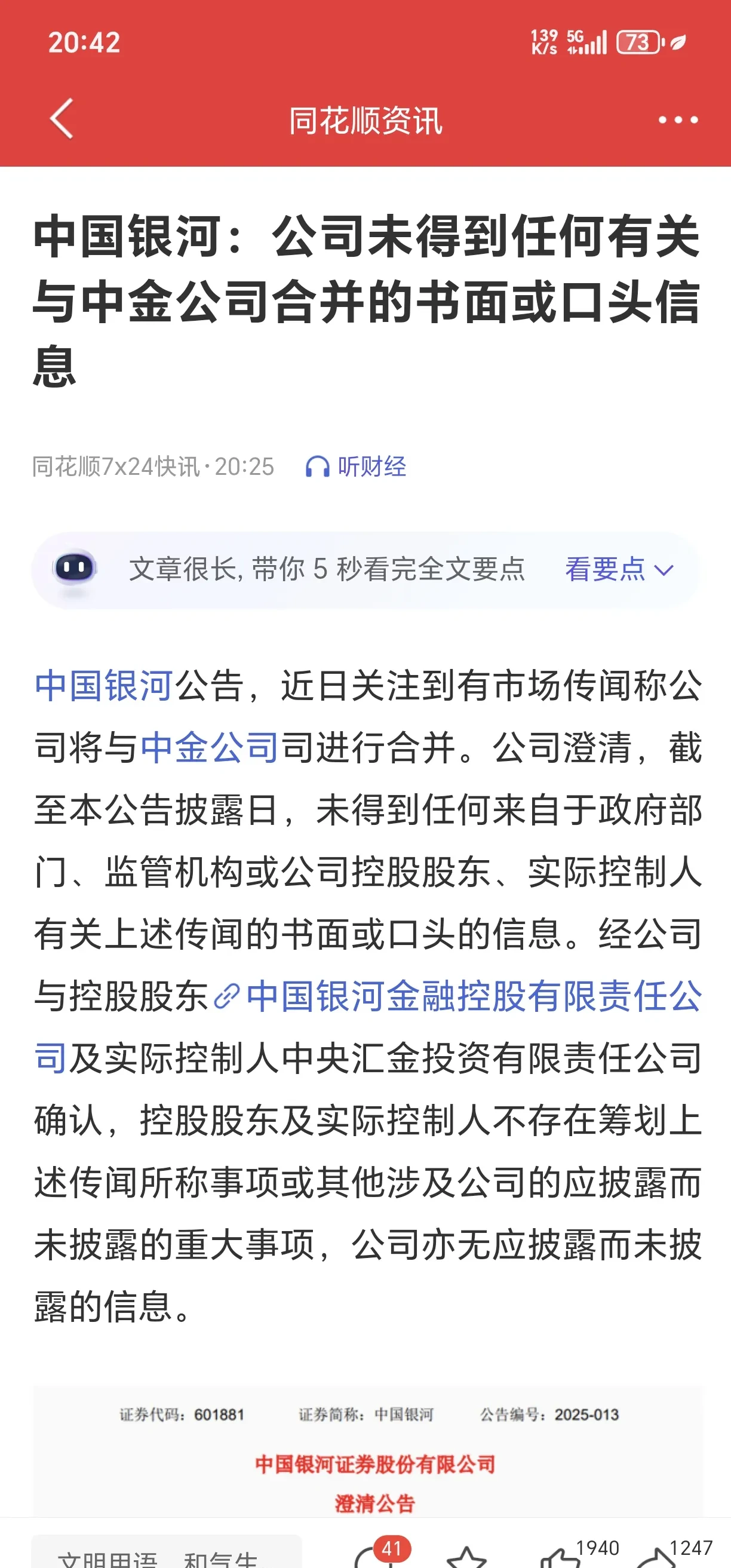Tap the article headline about 中国银河
Image resolution: width=731 pixels, height=1568 pixels.
coord(365,297)
